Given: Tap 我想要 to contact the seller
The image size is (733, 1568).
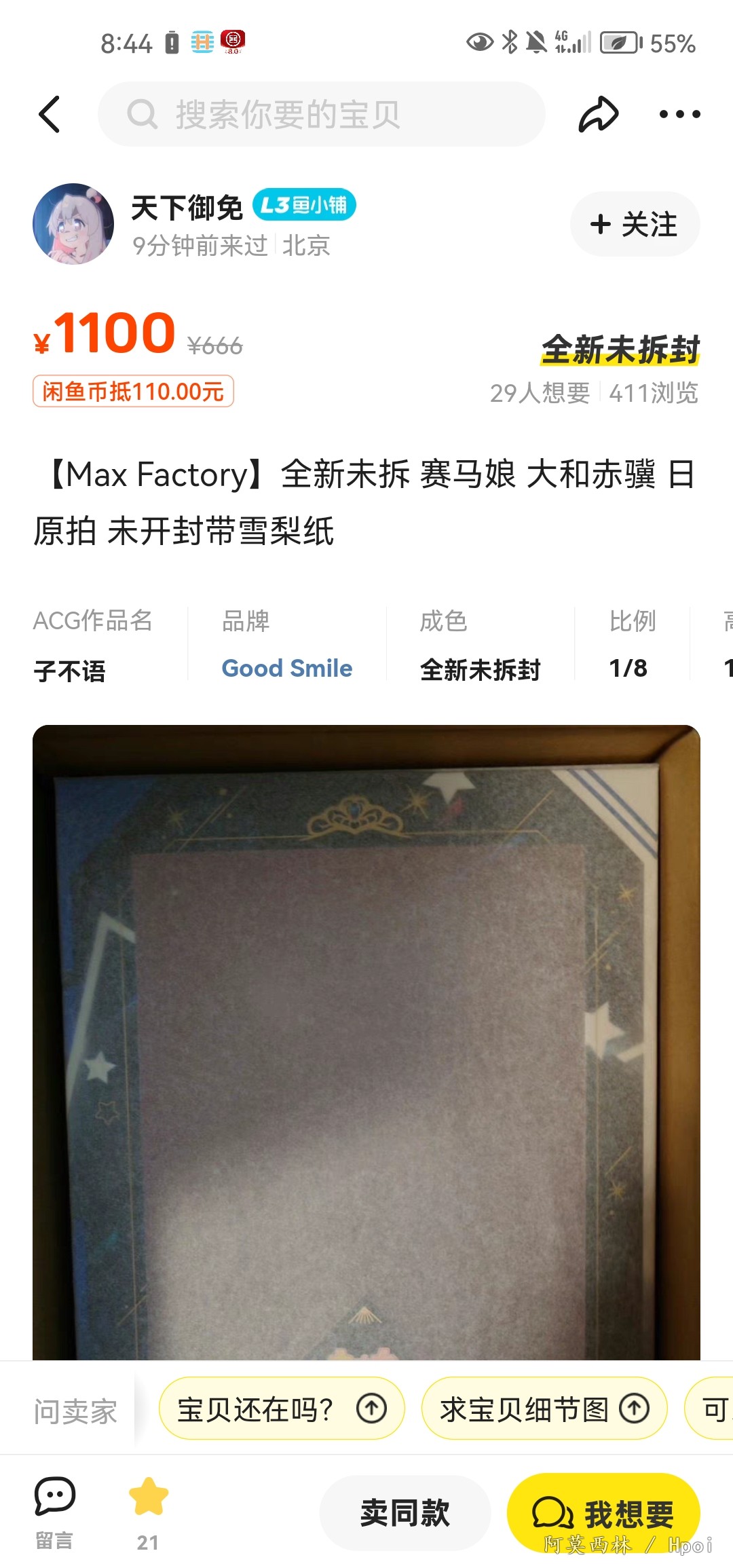Looking at the screenshot, I should click(x=603, y=1513).
